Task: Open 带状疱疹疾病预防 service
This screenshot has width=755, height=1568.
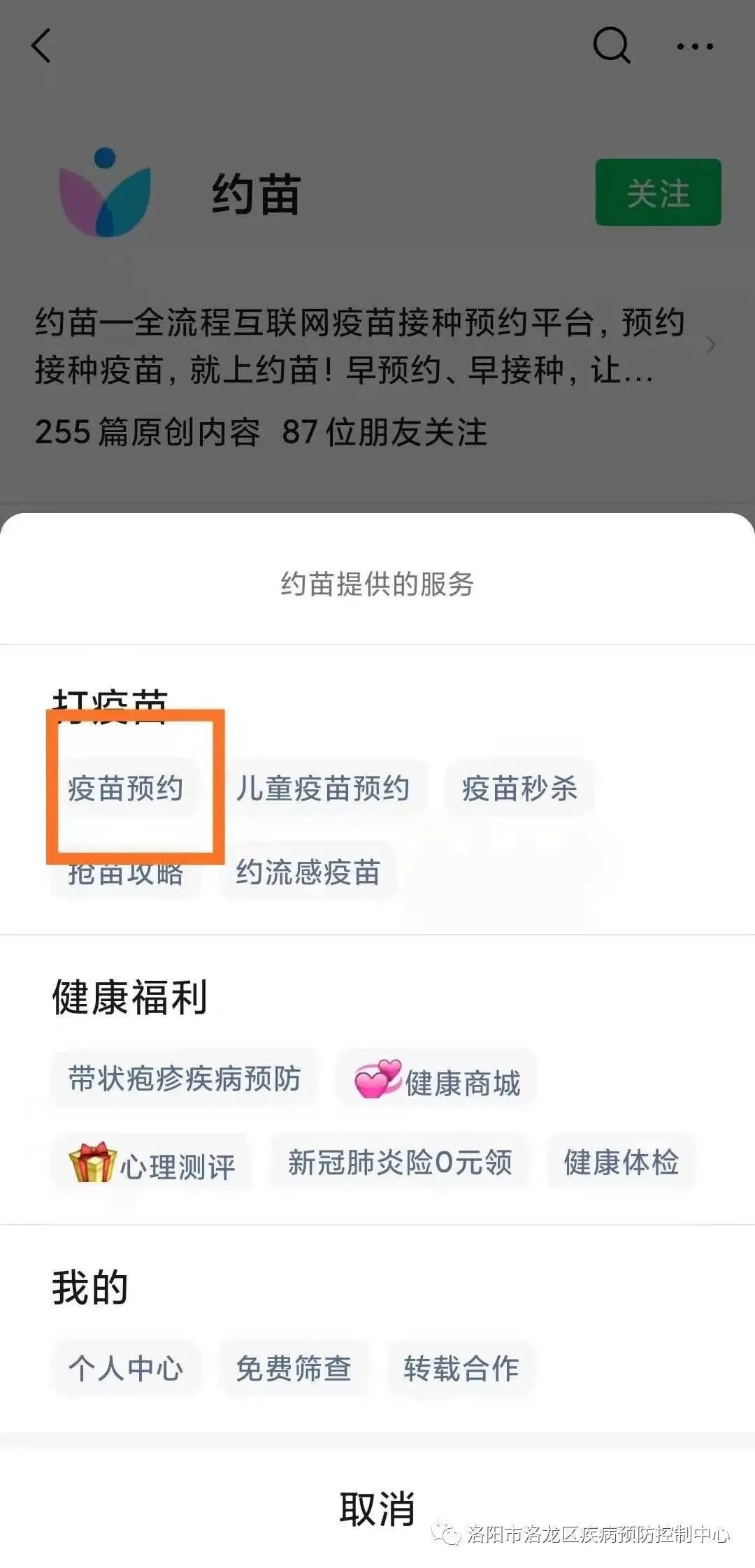Action: 185,1079
